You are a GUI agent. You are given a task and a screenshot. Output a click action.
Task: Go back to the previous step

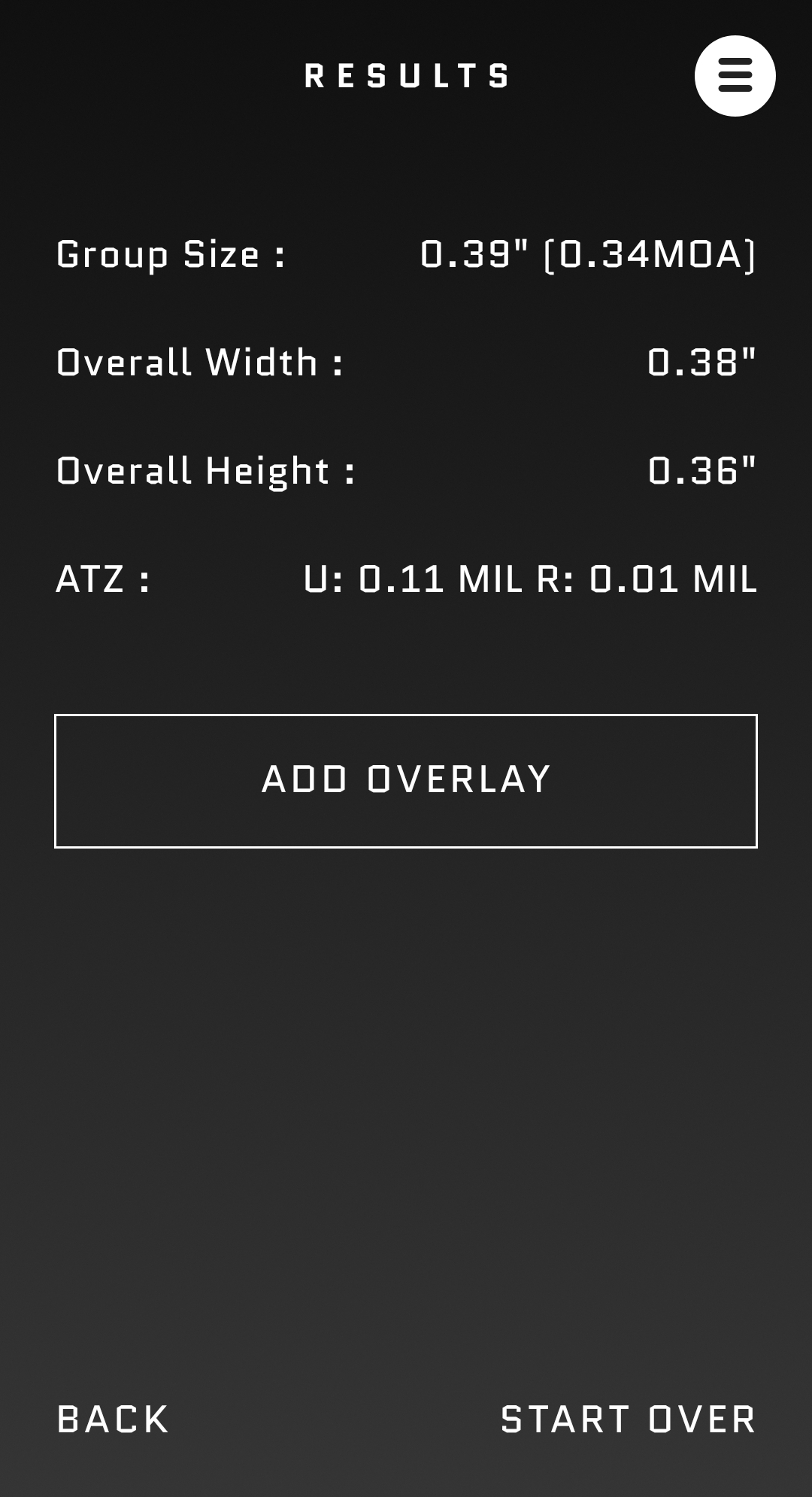pyautogui.click(x=113, y=1420)
